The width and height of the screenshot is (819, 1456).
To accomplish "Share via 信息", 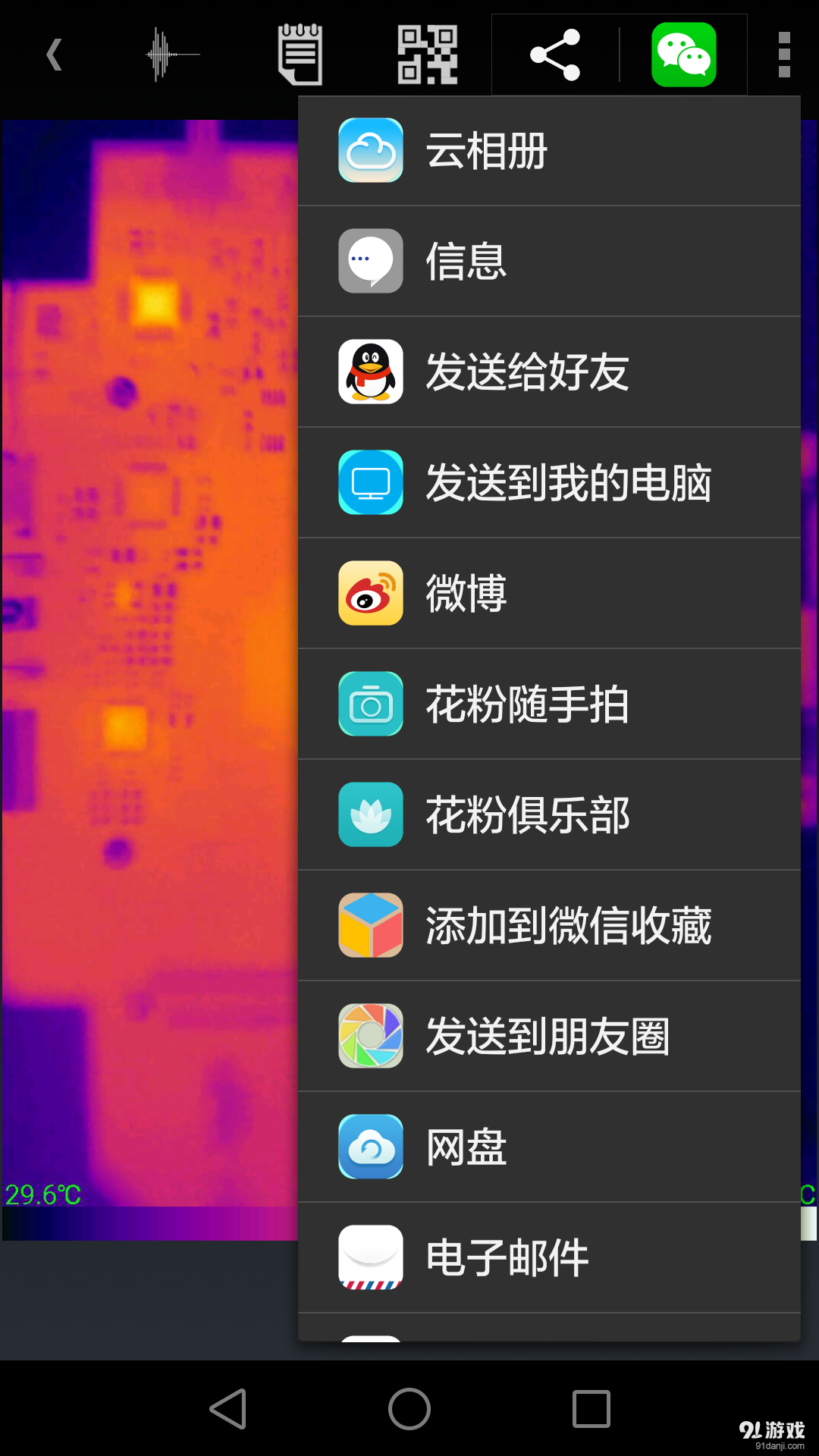I will click(x=549, y=262).
